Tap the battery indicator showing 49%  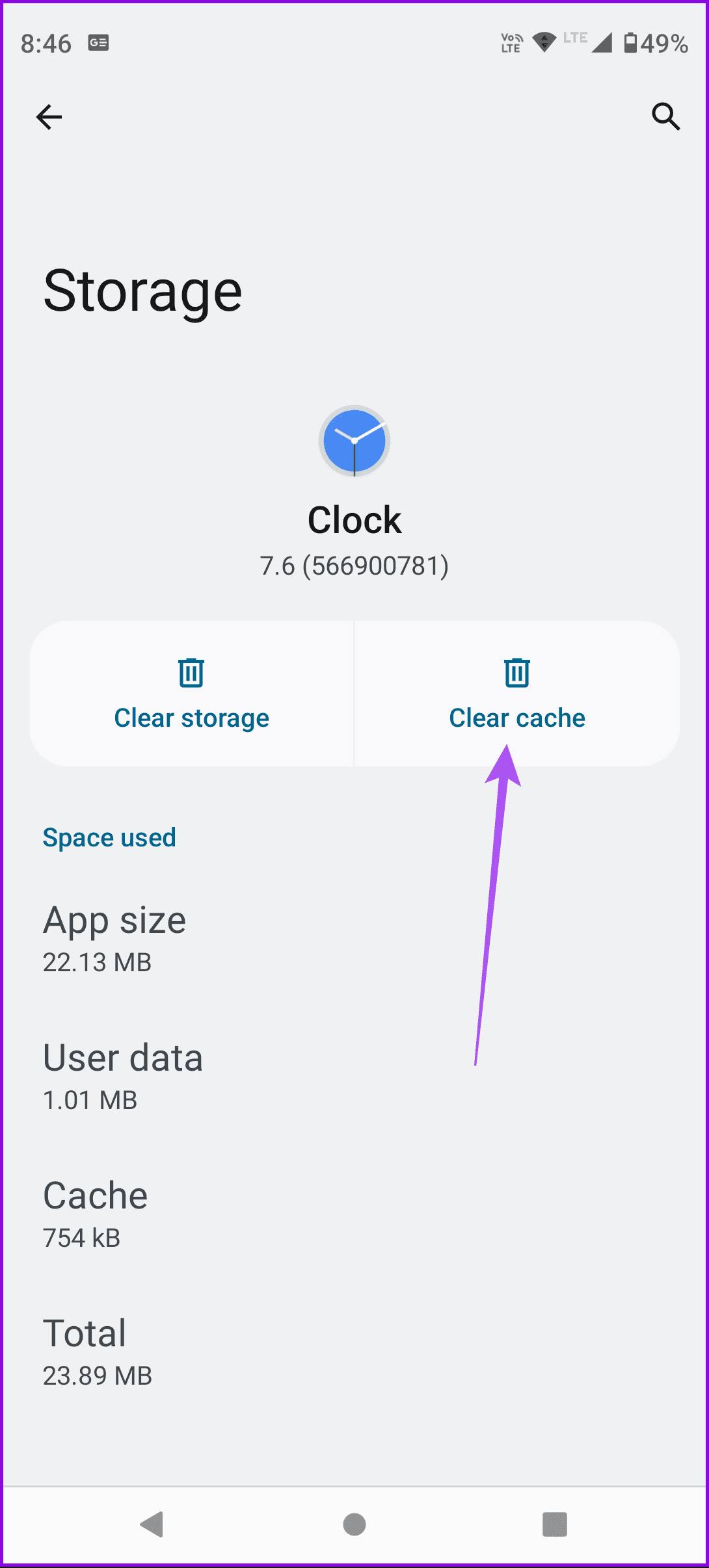pos(650,43)
